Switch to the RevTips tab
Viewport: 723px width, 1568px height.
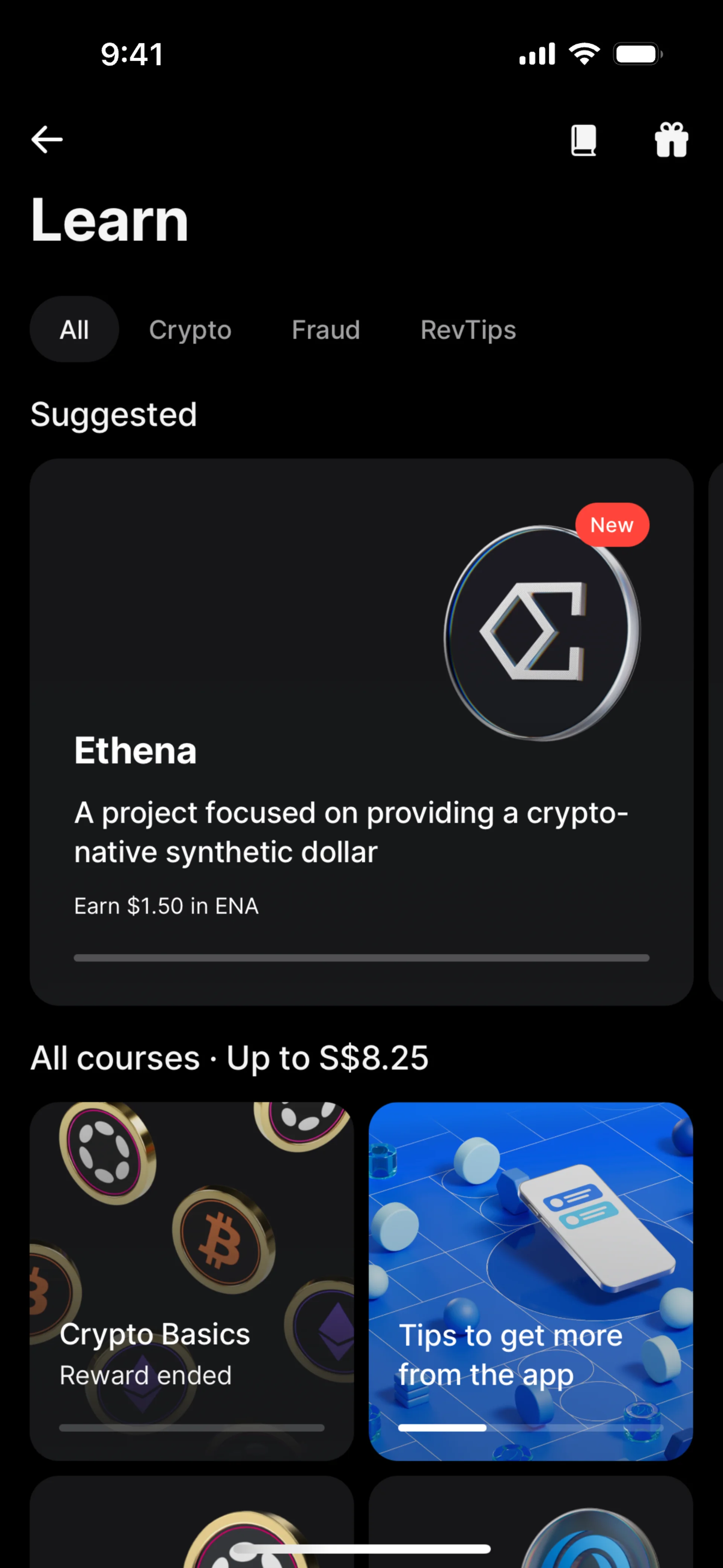468,329
